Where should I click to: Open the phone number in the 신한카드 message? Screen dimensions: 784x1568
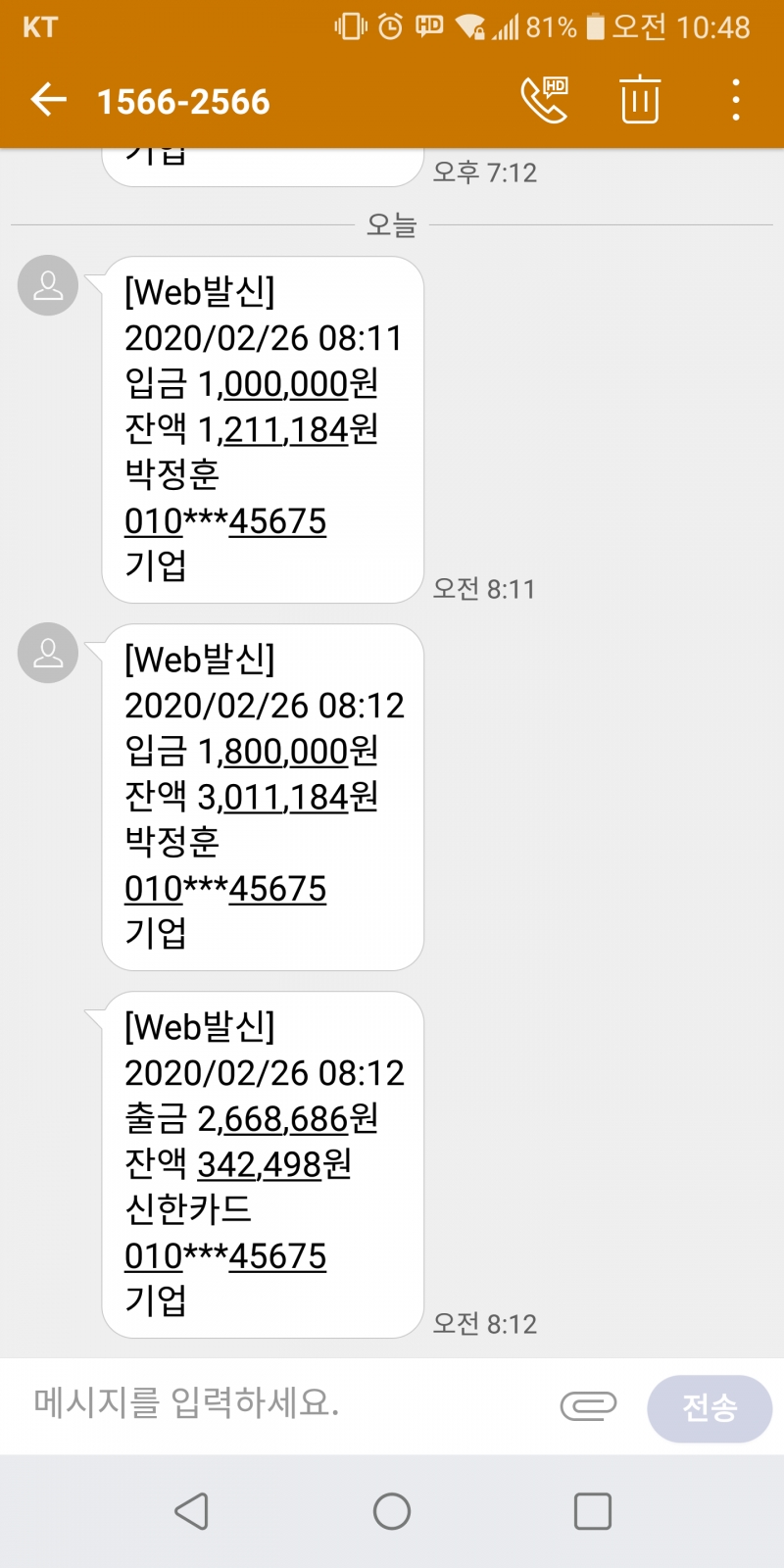(x=225, y=1256)
